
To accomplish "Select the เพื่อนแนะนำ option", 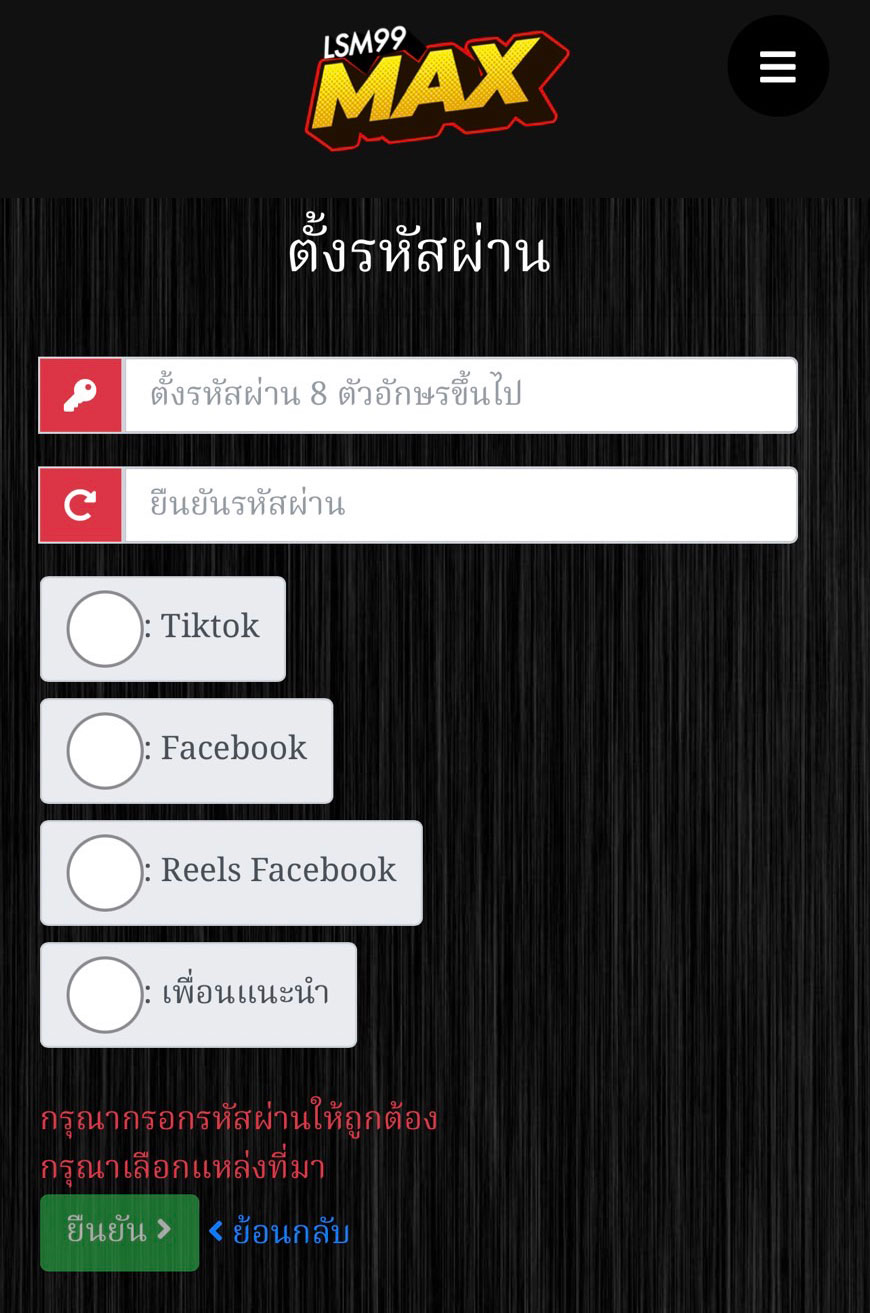I will [x=105, y=995].
